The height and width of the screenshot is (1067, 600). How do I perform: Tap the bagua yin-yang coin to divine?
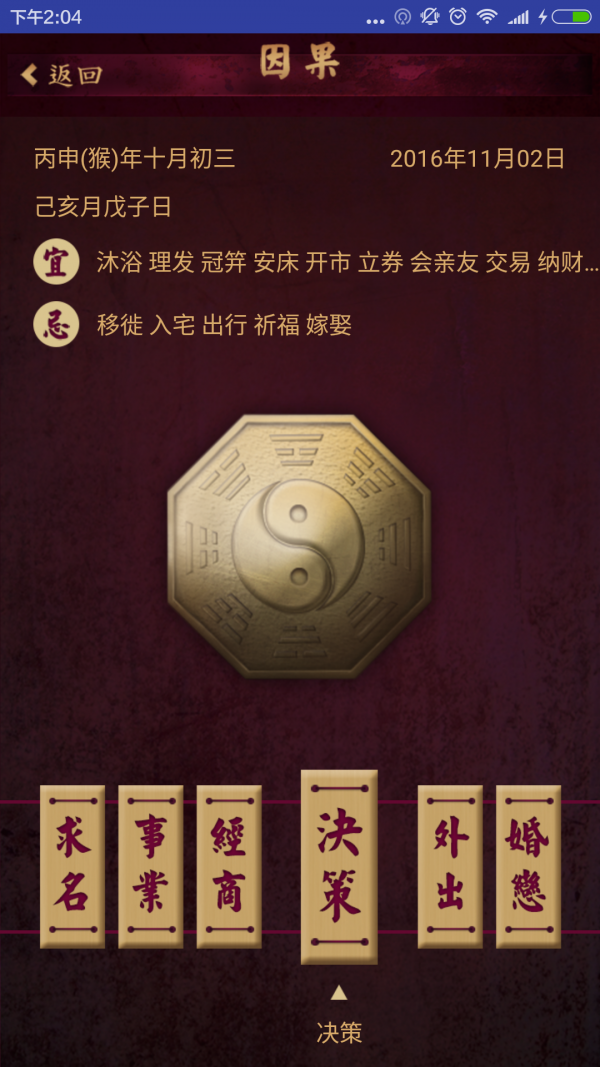(x=298, y=546)
